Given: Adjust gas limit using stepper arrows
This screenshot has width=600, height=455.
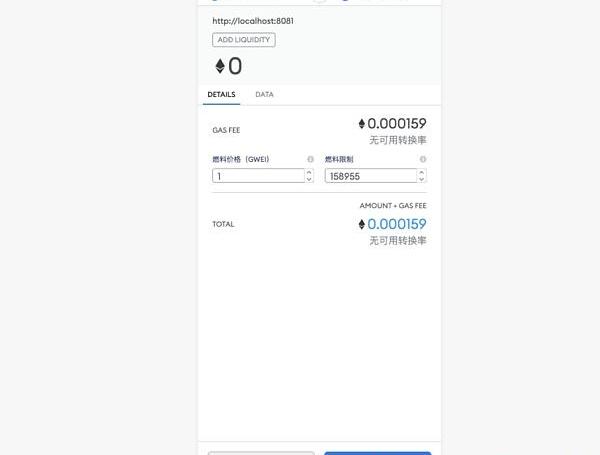Looking at the screenshot, I should [422, 176].
